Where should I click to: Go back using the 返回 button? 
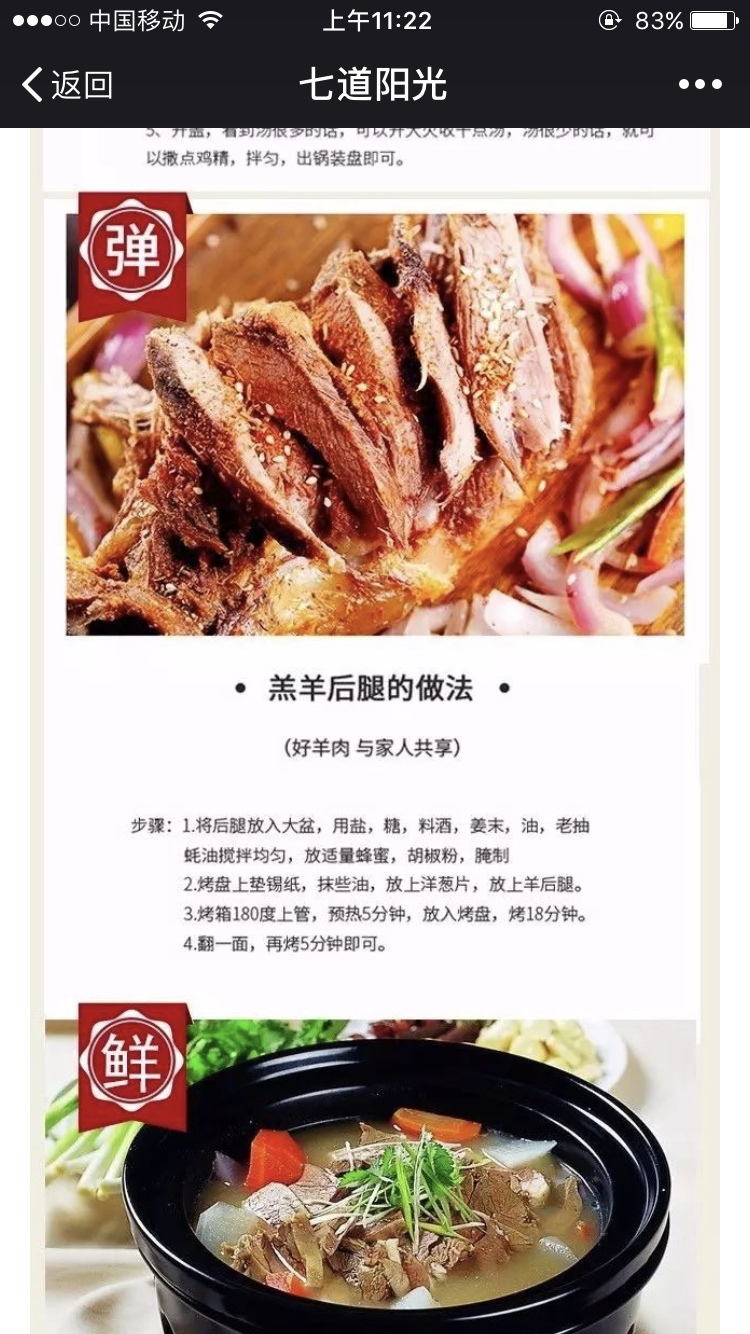[66, 85]
